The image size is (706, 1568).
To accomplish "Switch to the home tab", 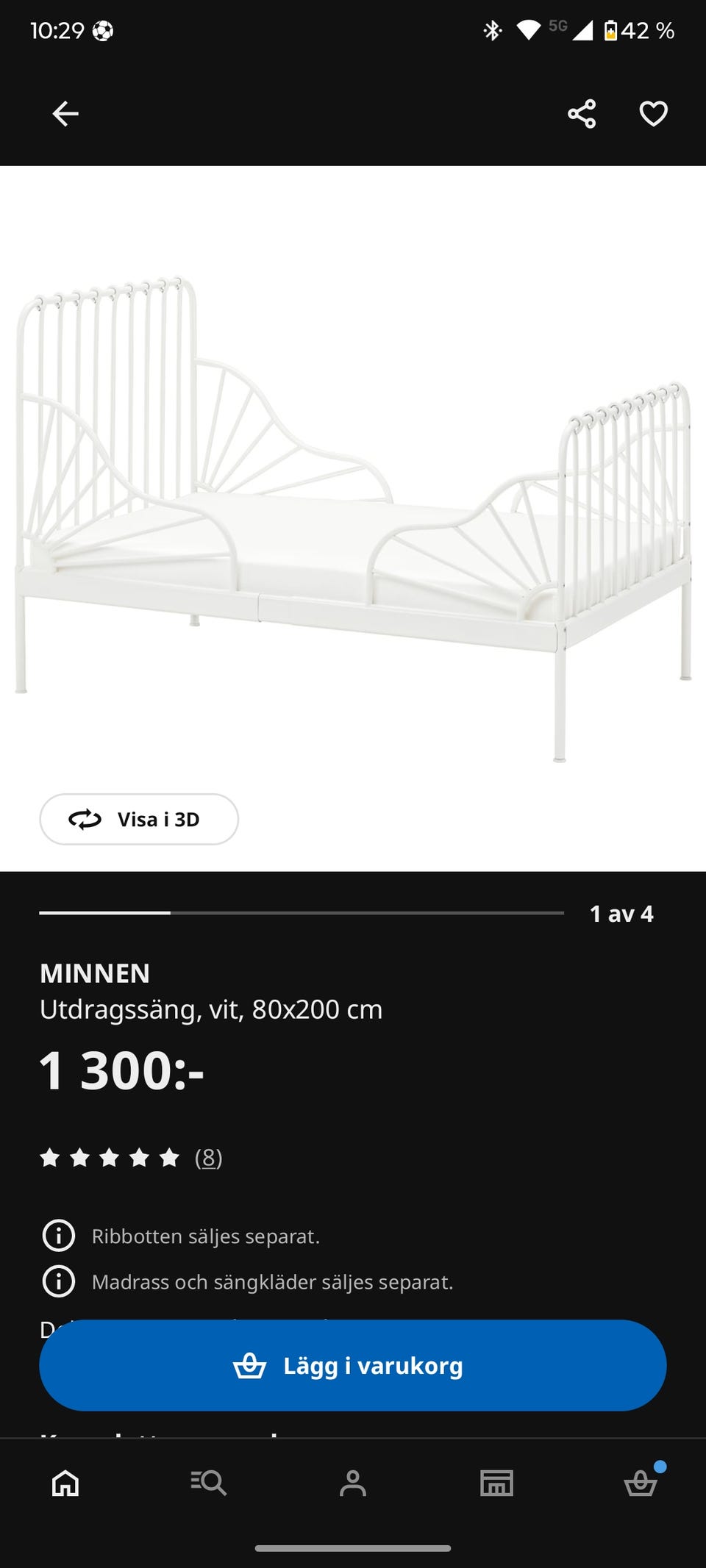I will pyautogui.click(x=65, y=1483).
